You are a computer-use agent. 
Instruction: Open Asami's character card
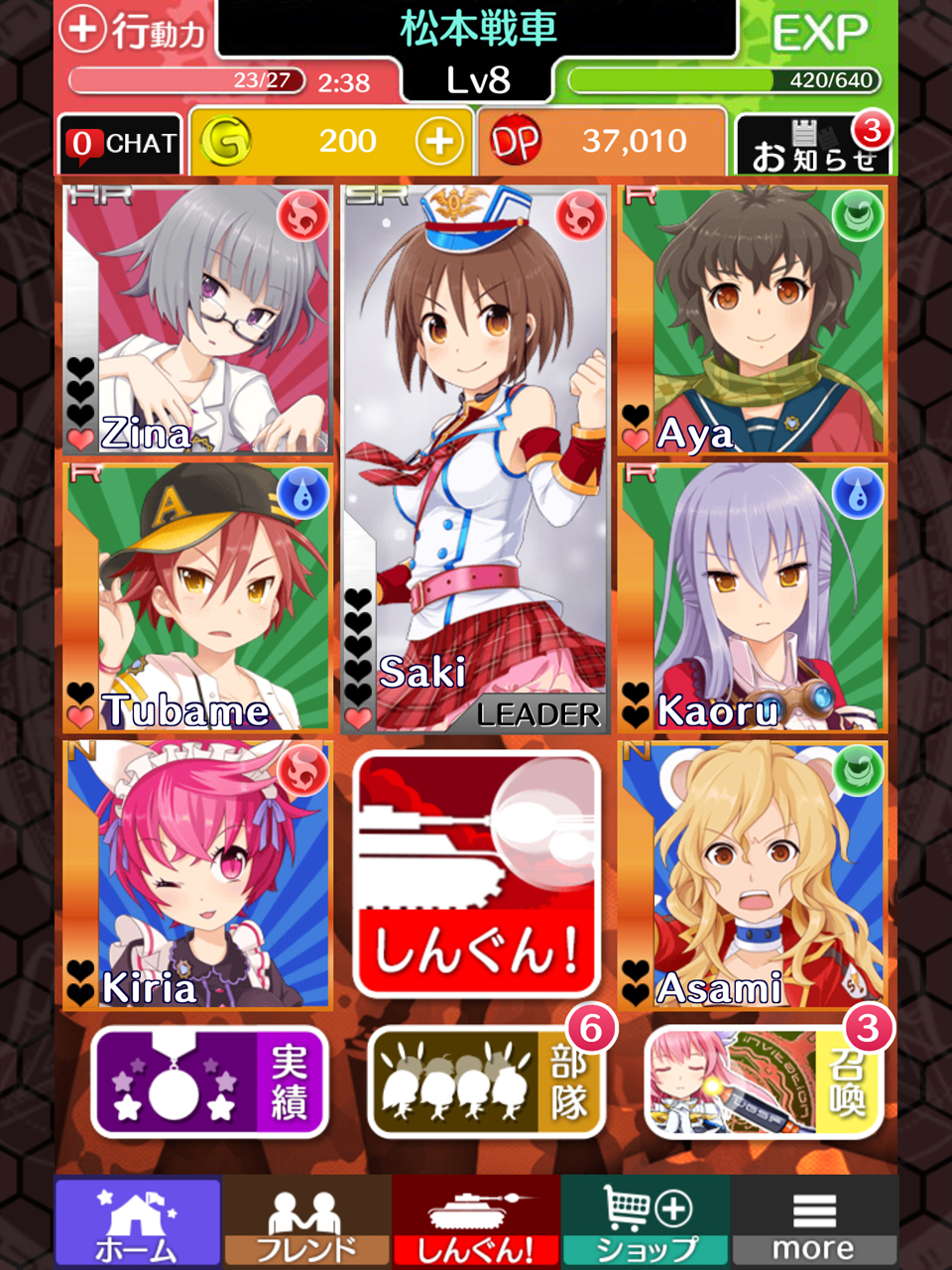tap(753, 875)
